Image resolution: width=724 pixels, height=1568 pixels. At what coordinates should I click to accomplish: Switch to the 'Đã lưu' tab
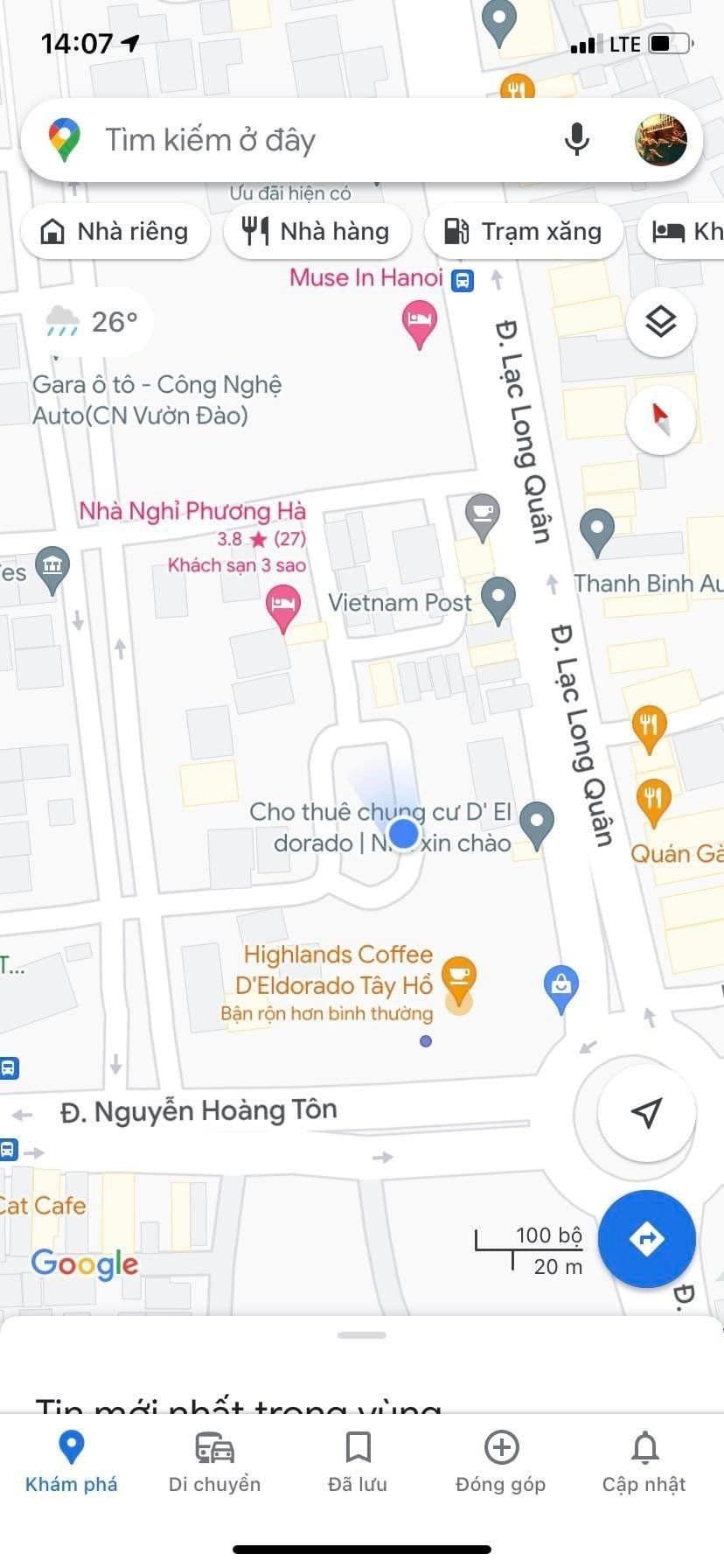click(358, 1463)
